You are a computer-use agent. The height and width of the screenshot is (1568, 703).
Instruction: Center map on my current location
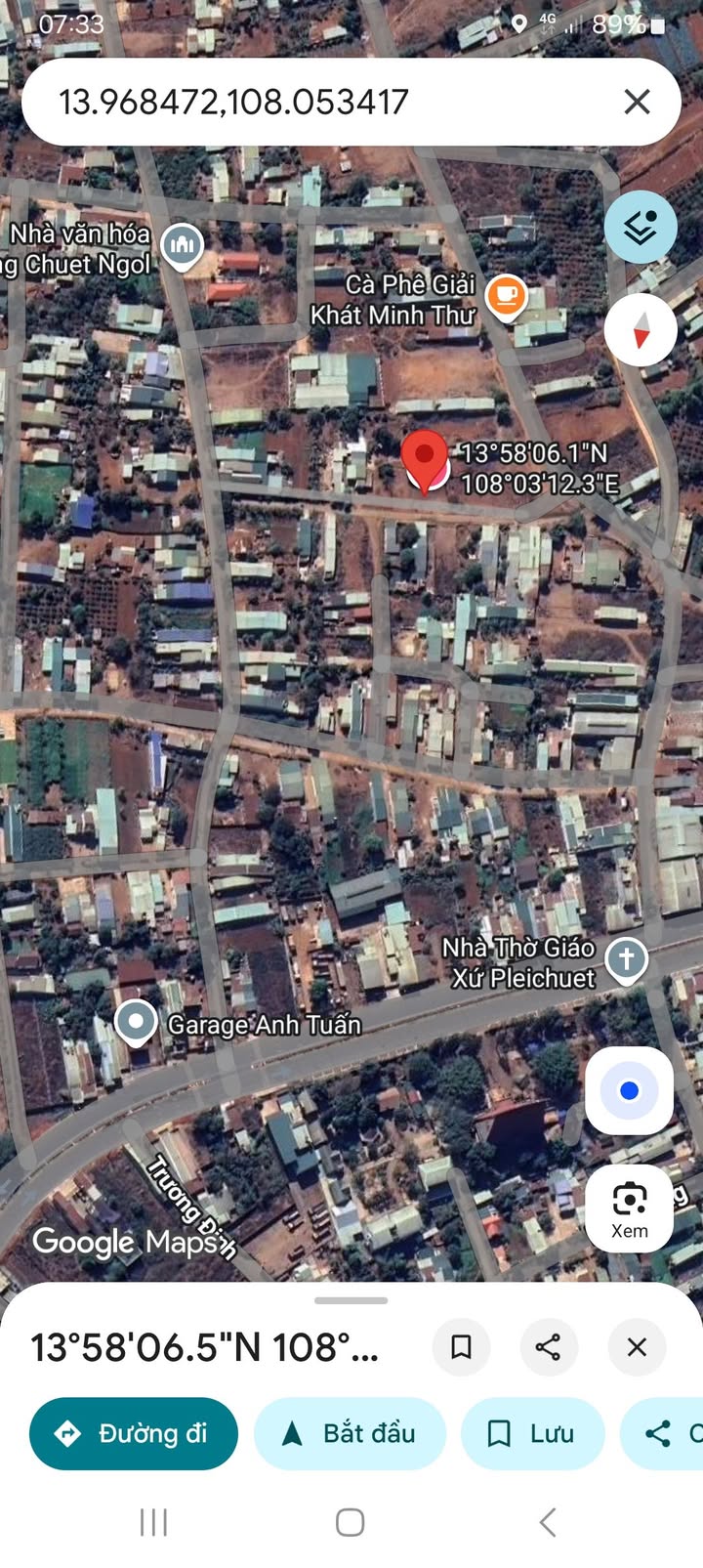(629, 1090)
